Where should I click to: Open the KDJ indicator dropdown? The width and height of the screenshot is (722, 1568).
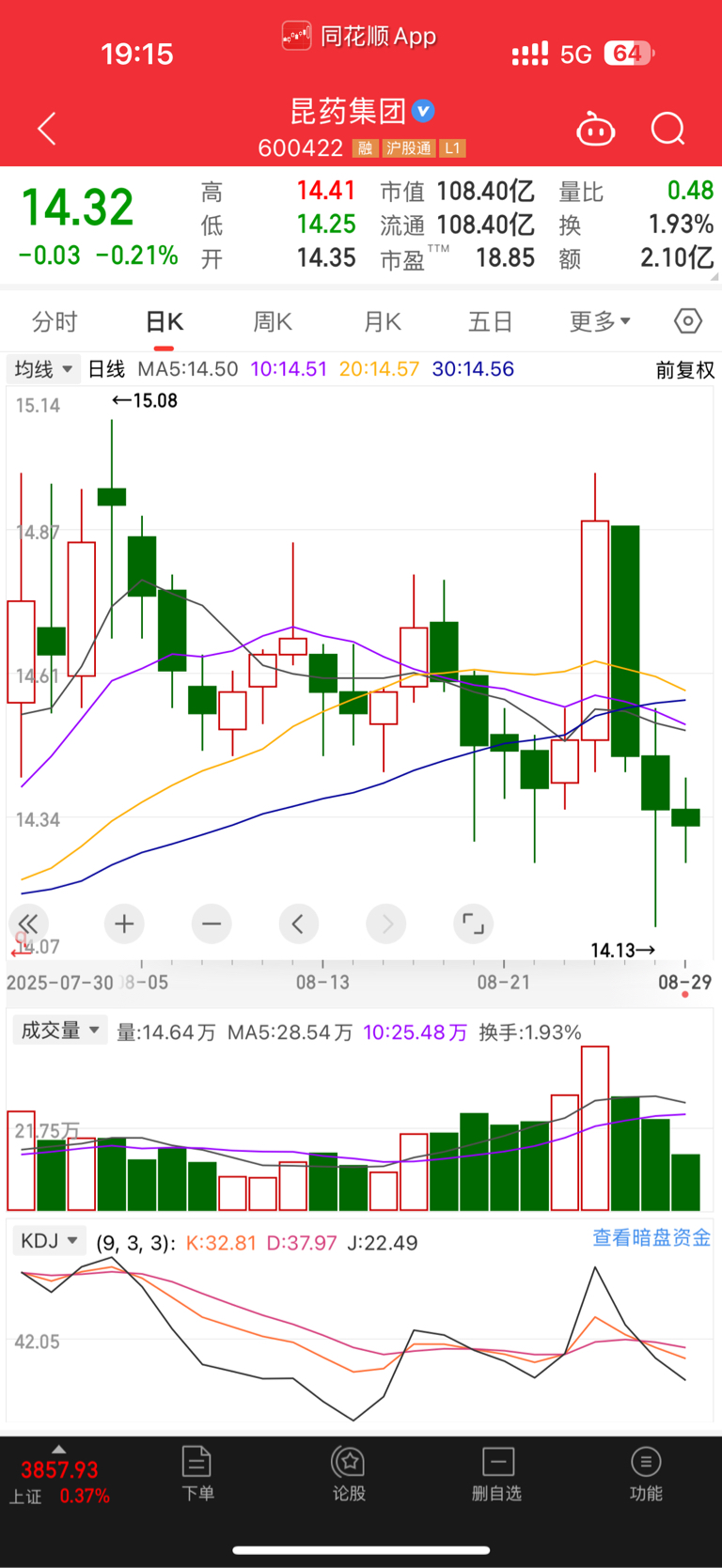tap(50, 1241)
